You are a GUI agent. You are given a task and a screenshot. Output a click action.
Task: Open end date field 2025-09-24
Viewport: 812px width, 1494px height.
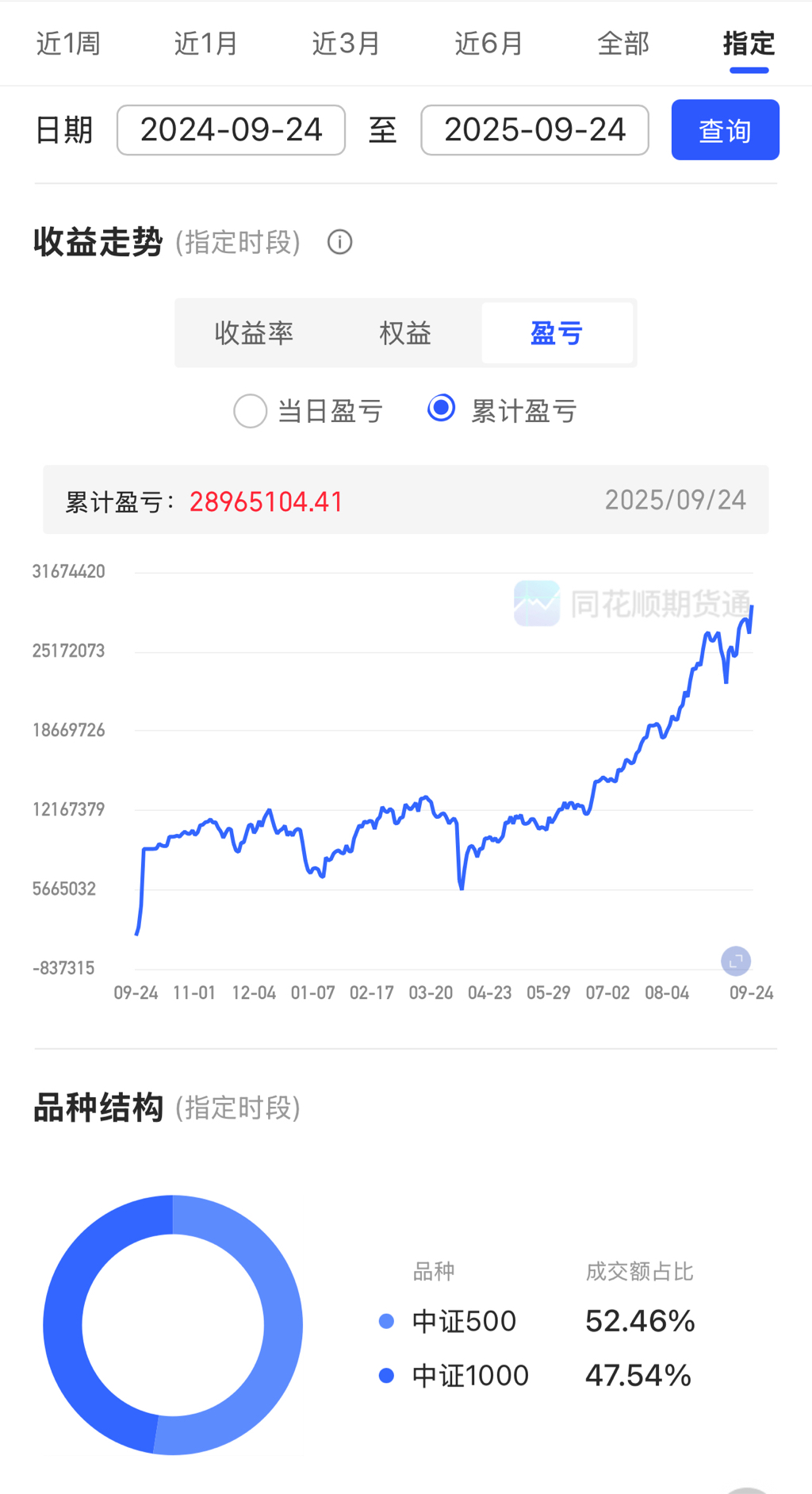tap(534, 130)
